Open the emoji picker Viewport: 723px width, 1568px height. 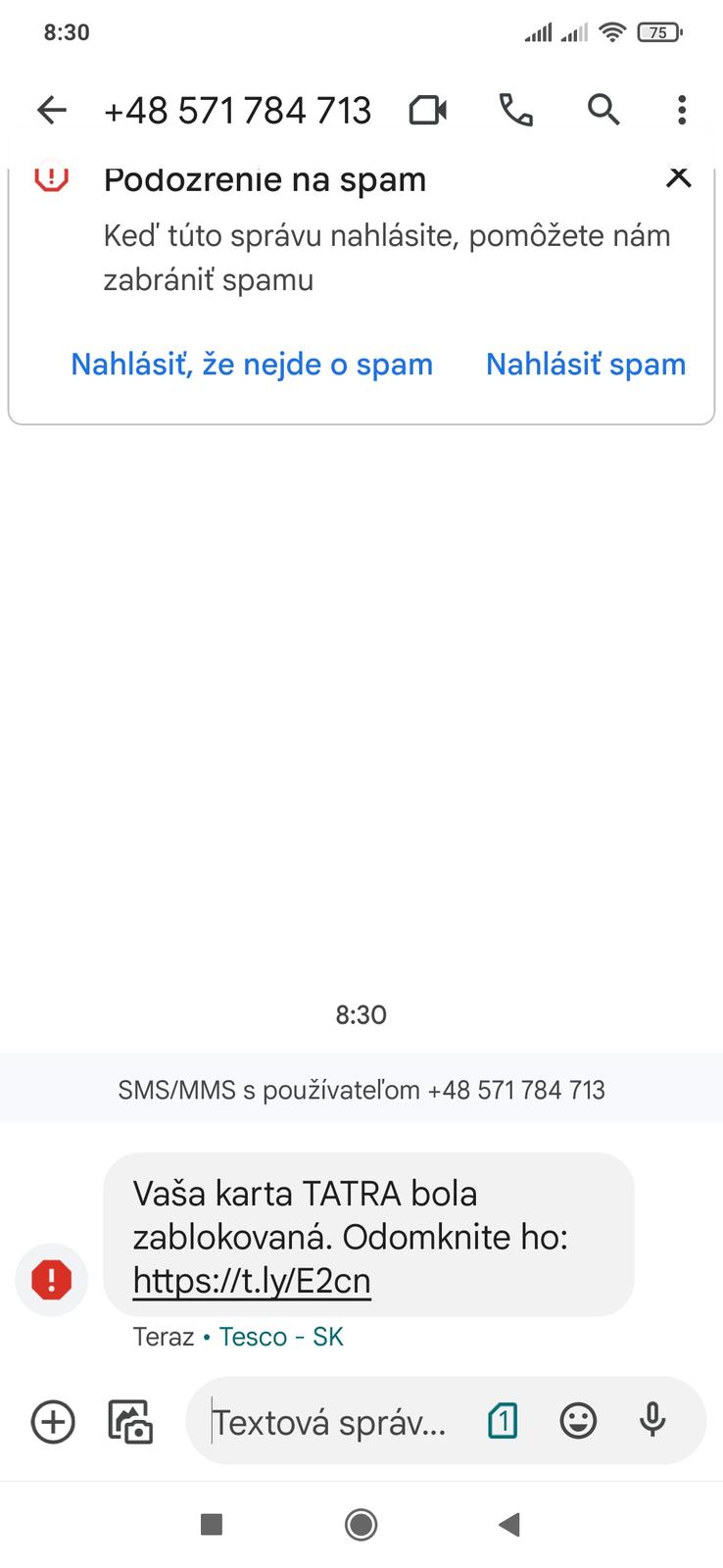tap(578, 1420)
